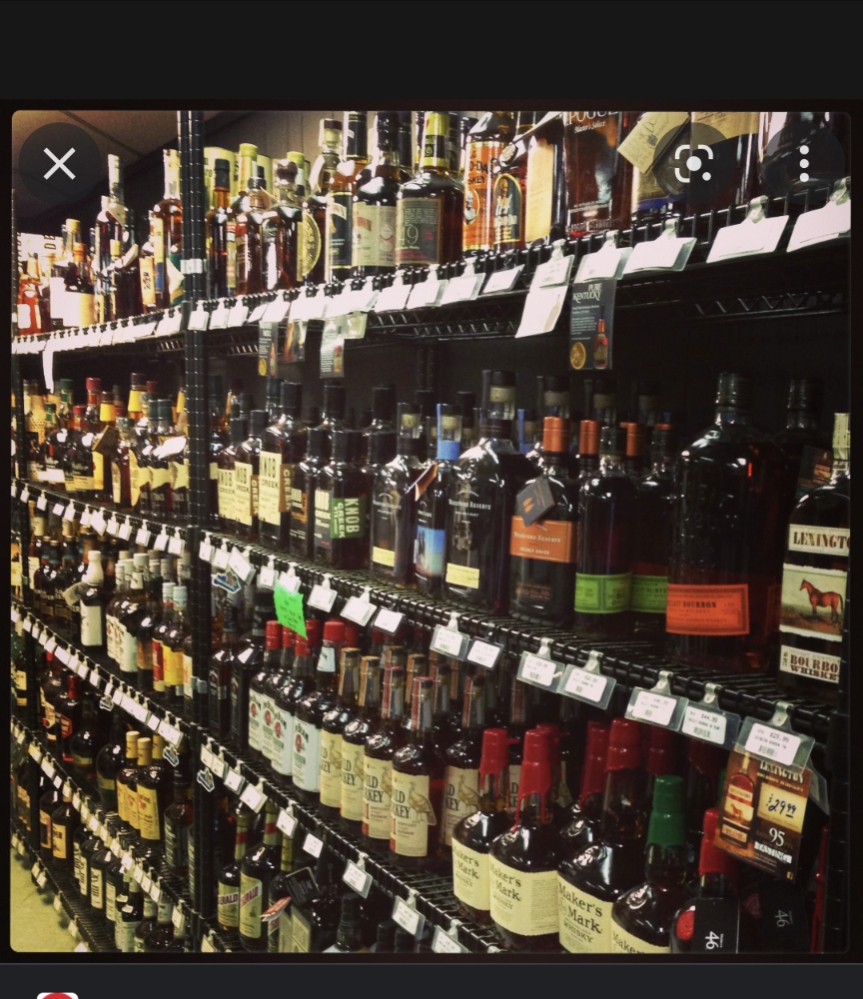Close the image viewer
Image resolution: width=863 pixels, height=999 pixels.
pyautogui.click(x=60, y=164)
